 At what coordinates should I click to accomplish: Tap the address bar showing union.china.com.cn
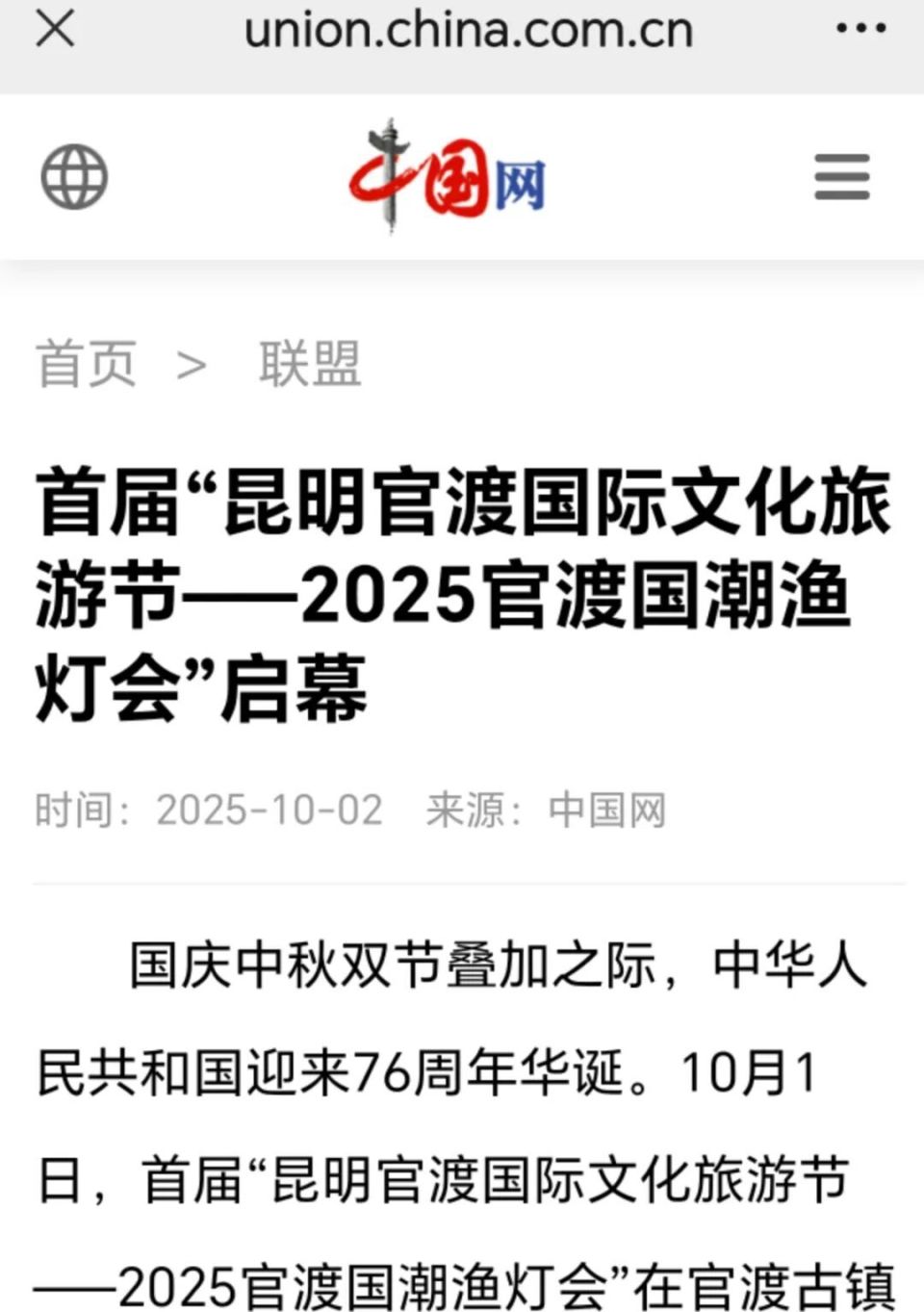tap(469, 29)
